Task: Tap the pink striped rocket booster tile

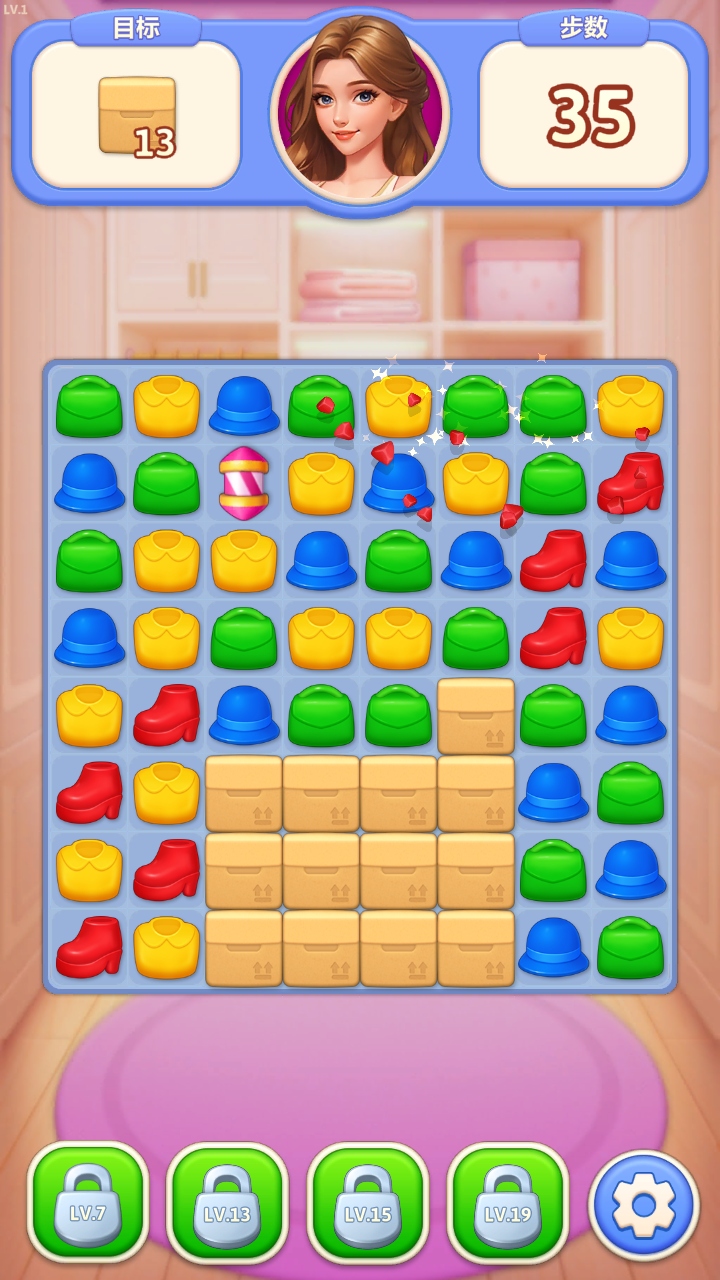Action: click(x=244, y=483)
